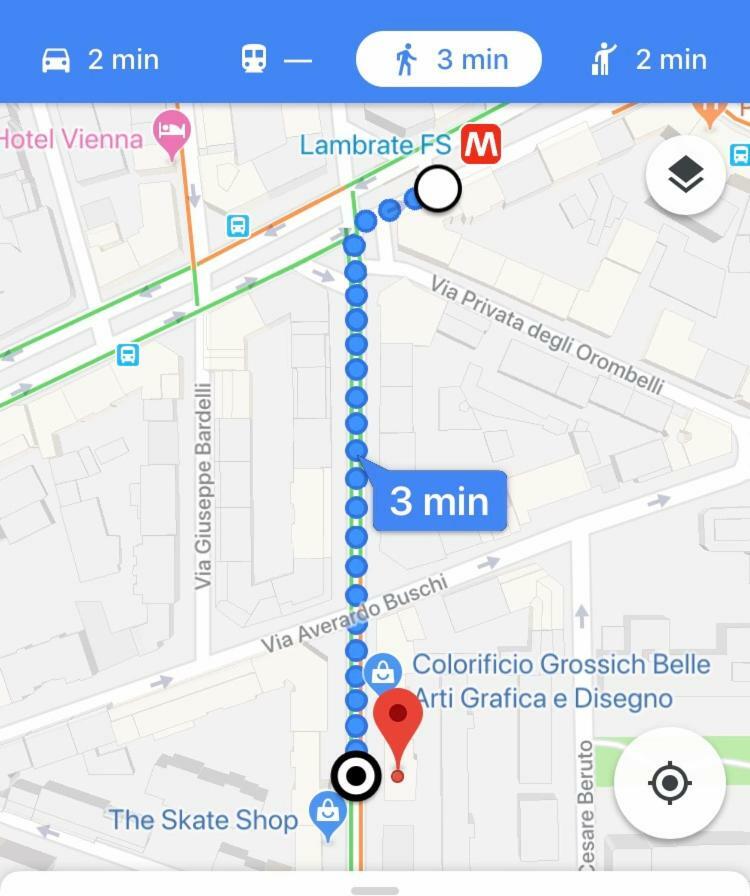Switch to public transit tab
The height and width of the screenshot is (896, 750).
276,60
